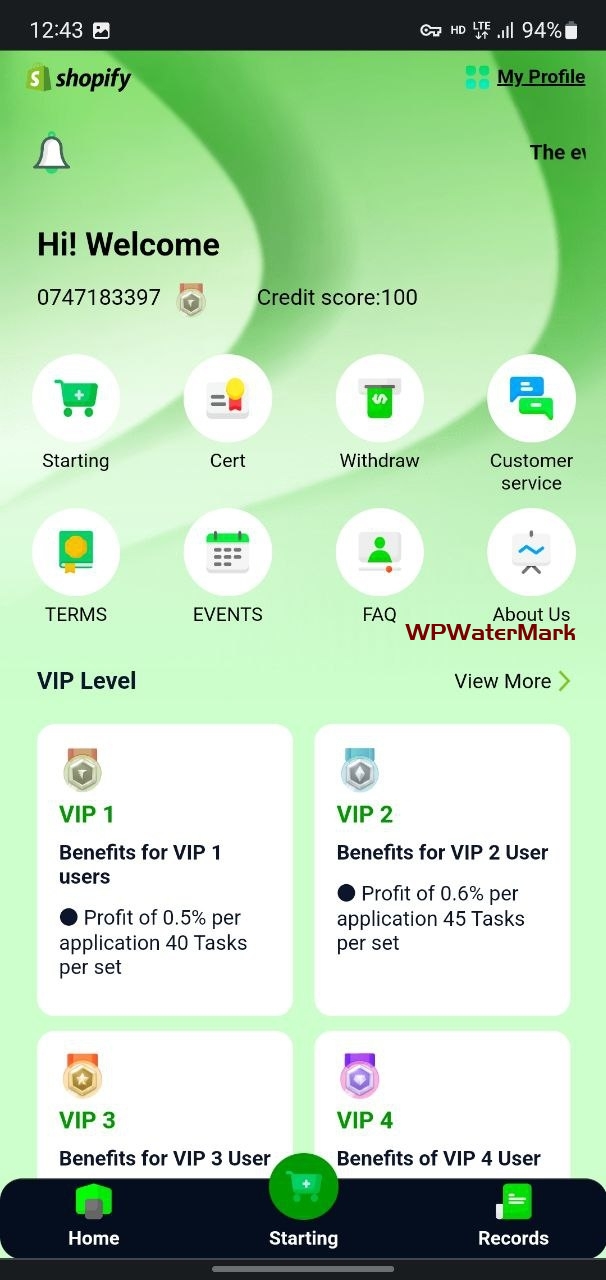The image size is (606, 1280).
Task: Contact Customer service
Action: (531, 399)
